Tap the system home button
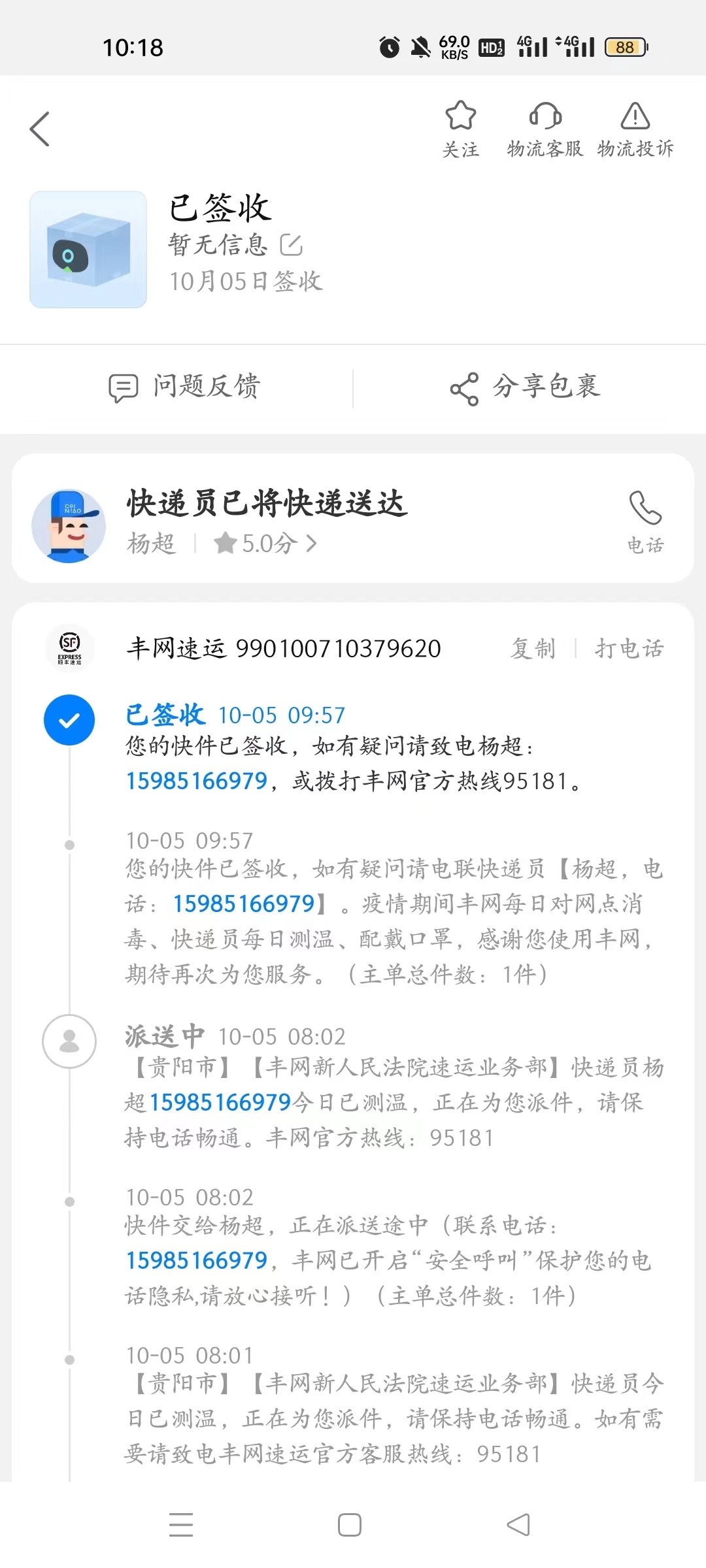The width and height of the screenshot is (706, 1568). (x=350, y=1525)
